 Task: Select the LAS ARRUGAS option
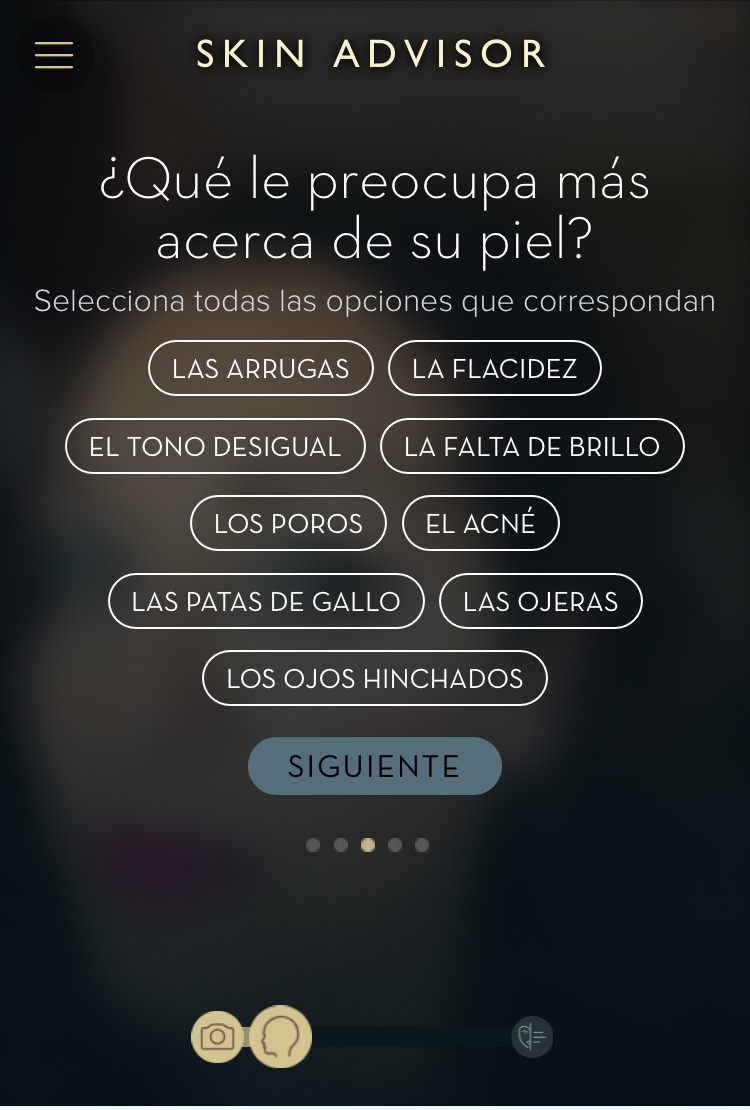click(261, 368)
